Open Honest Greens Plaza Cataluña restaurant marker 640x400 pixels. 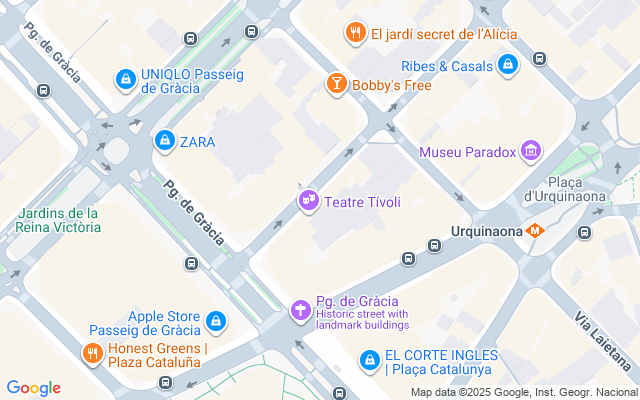[92, 353]
